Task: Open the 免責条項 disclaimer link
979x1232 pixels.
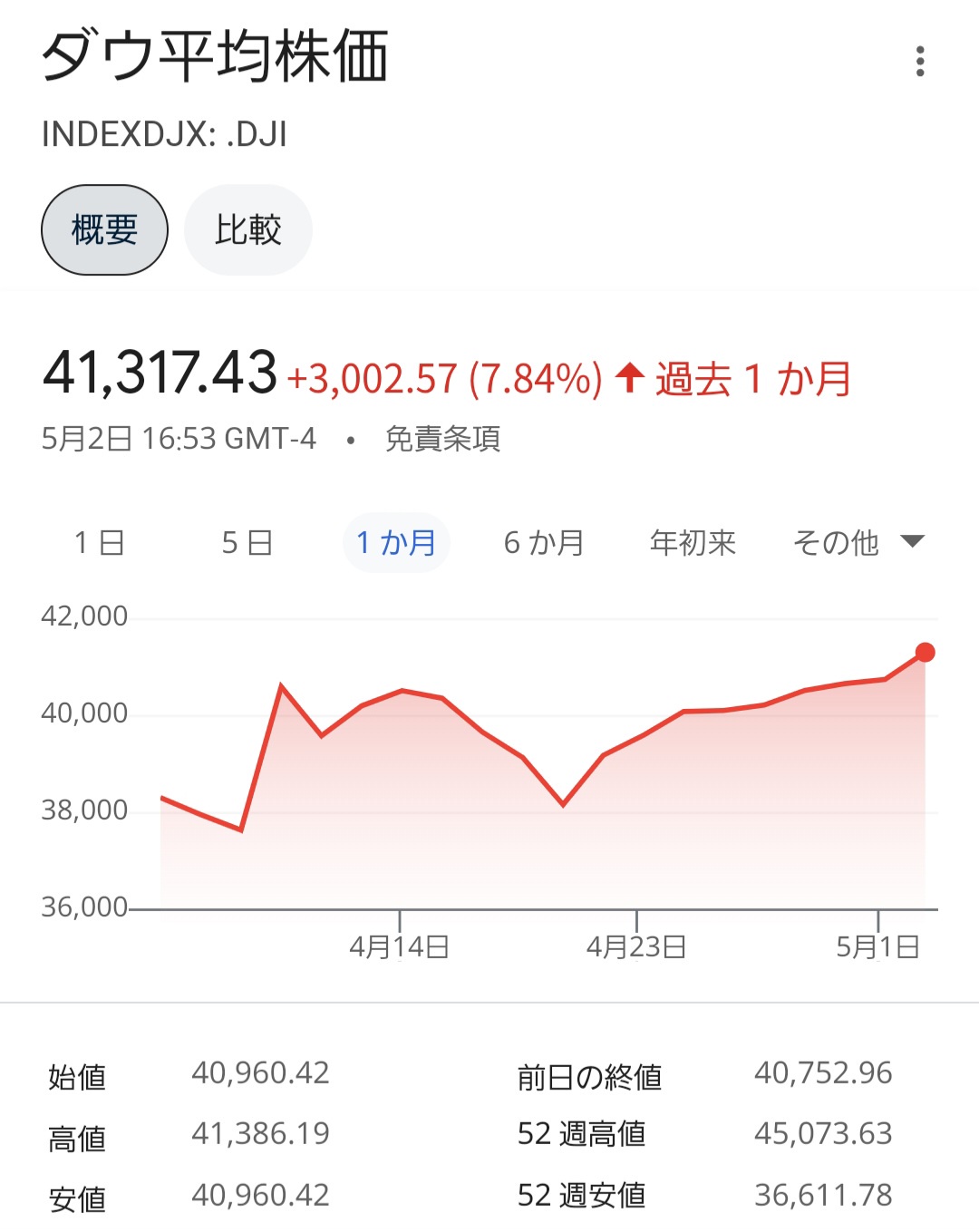Action: point(442,439)
